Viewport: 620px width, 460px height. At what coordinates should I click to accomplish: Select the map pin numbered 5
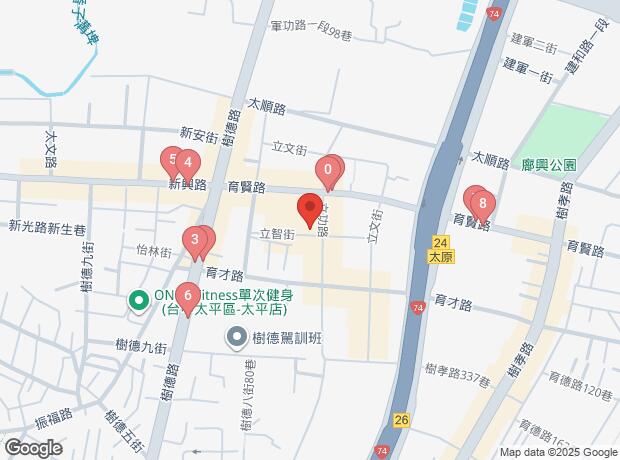click(173, 159)
